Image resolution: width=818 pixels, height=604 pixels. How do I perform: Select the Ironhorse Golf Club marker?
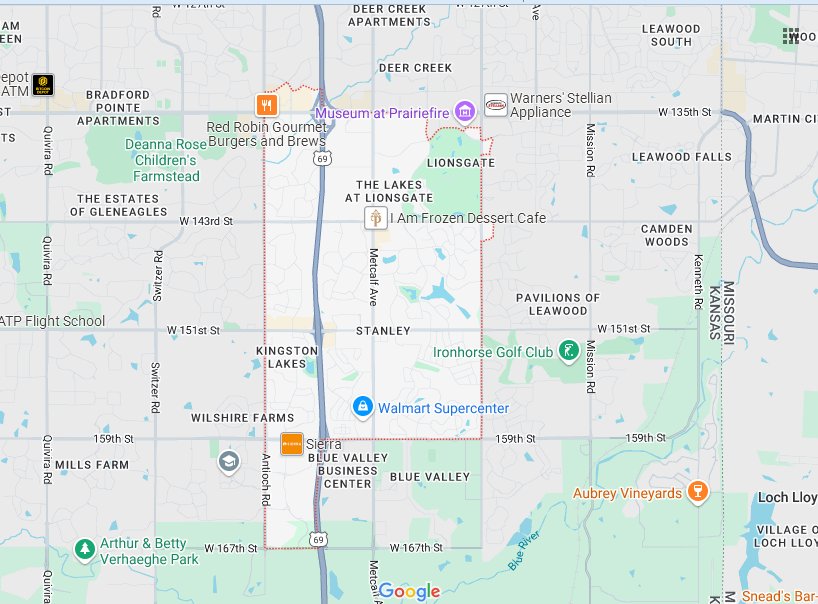coord(568,351)
